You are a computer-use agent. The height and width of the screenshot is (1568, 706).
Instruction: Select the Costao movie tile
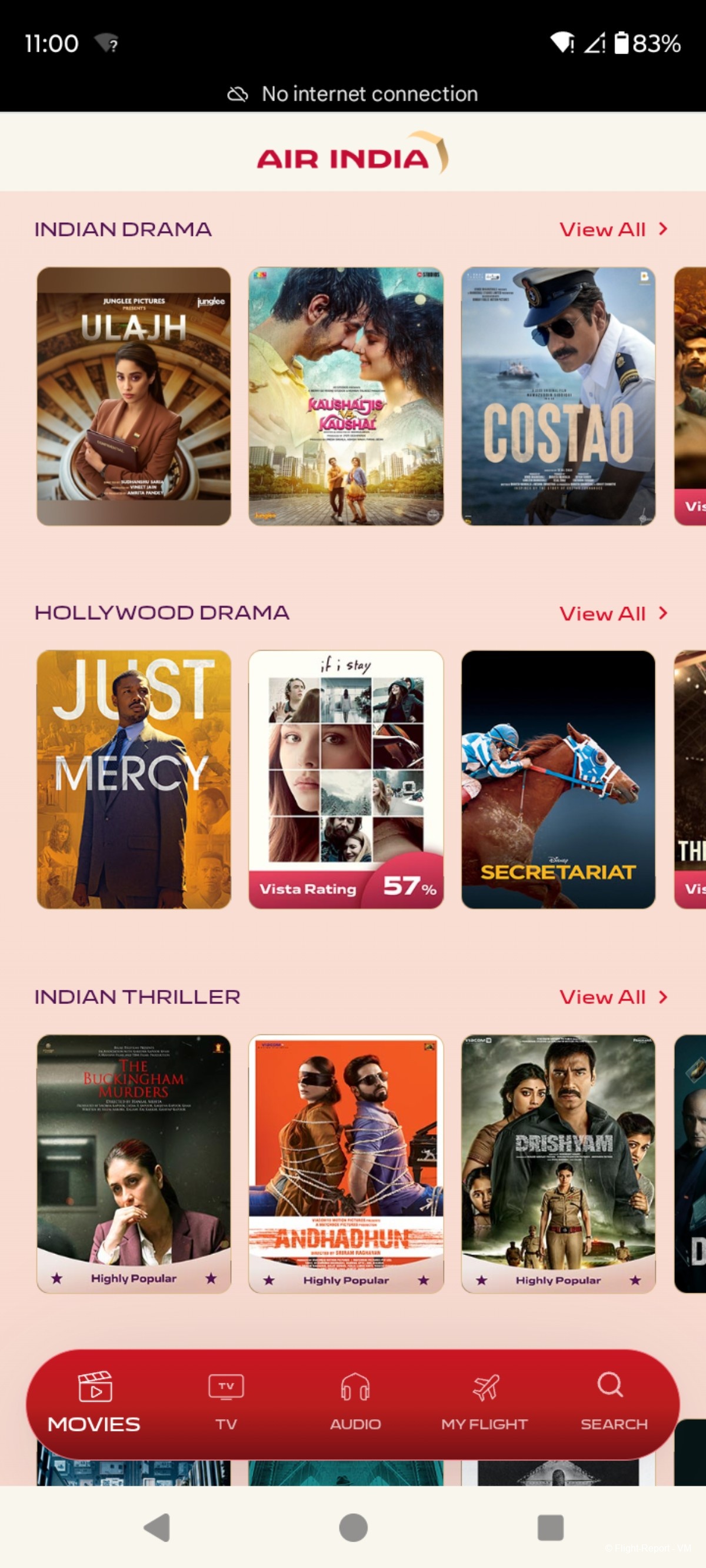558,396
